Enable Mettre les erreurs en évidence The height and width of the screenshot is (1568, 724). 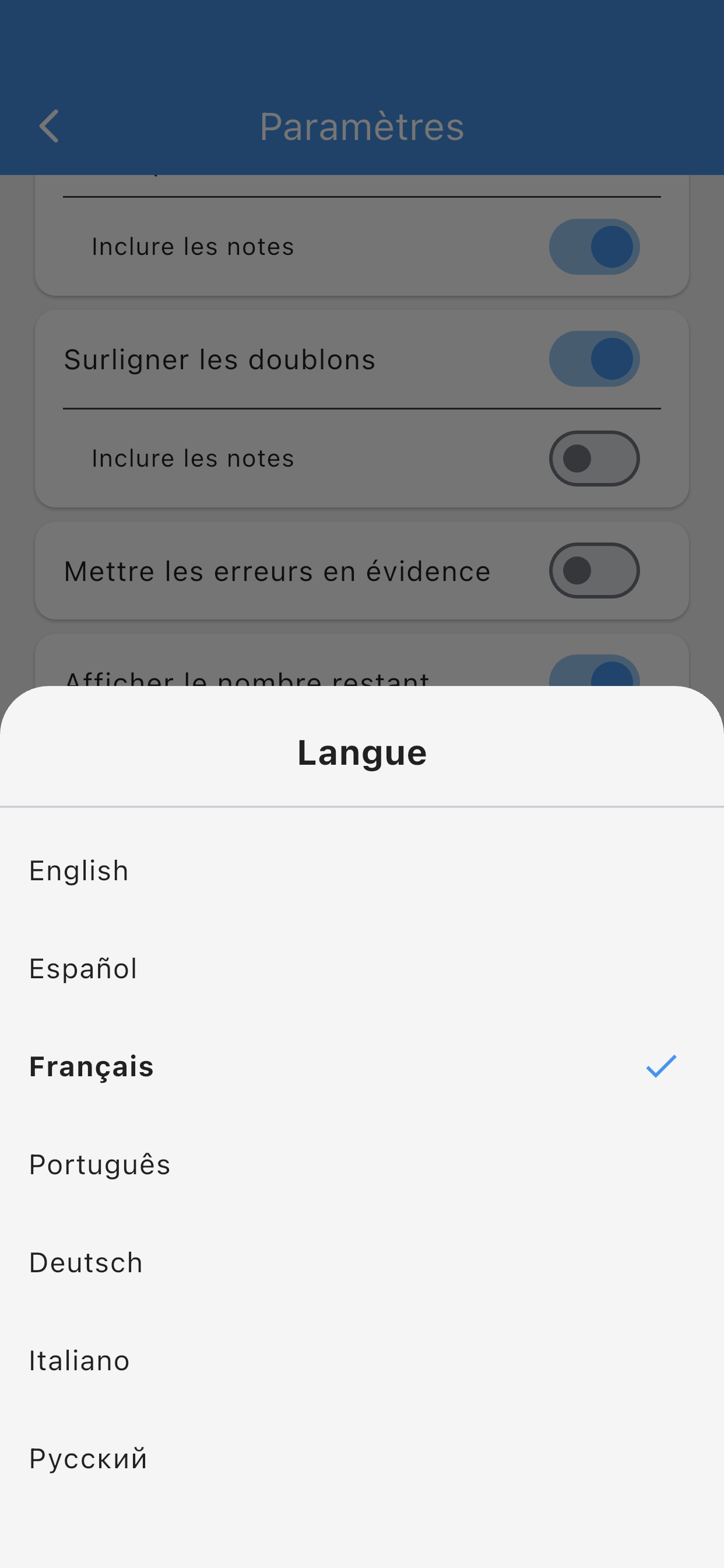pos(595,570)
